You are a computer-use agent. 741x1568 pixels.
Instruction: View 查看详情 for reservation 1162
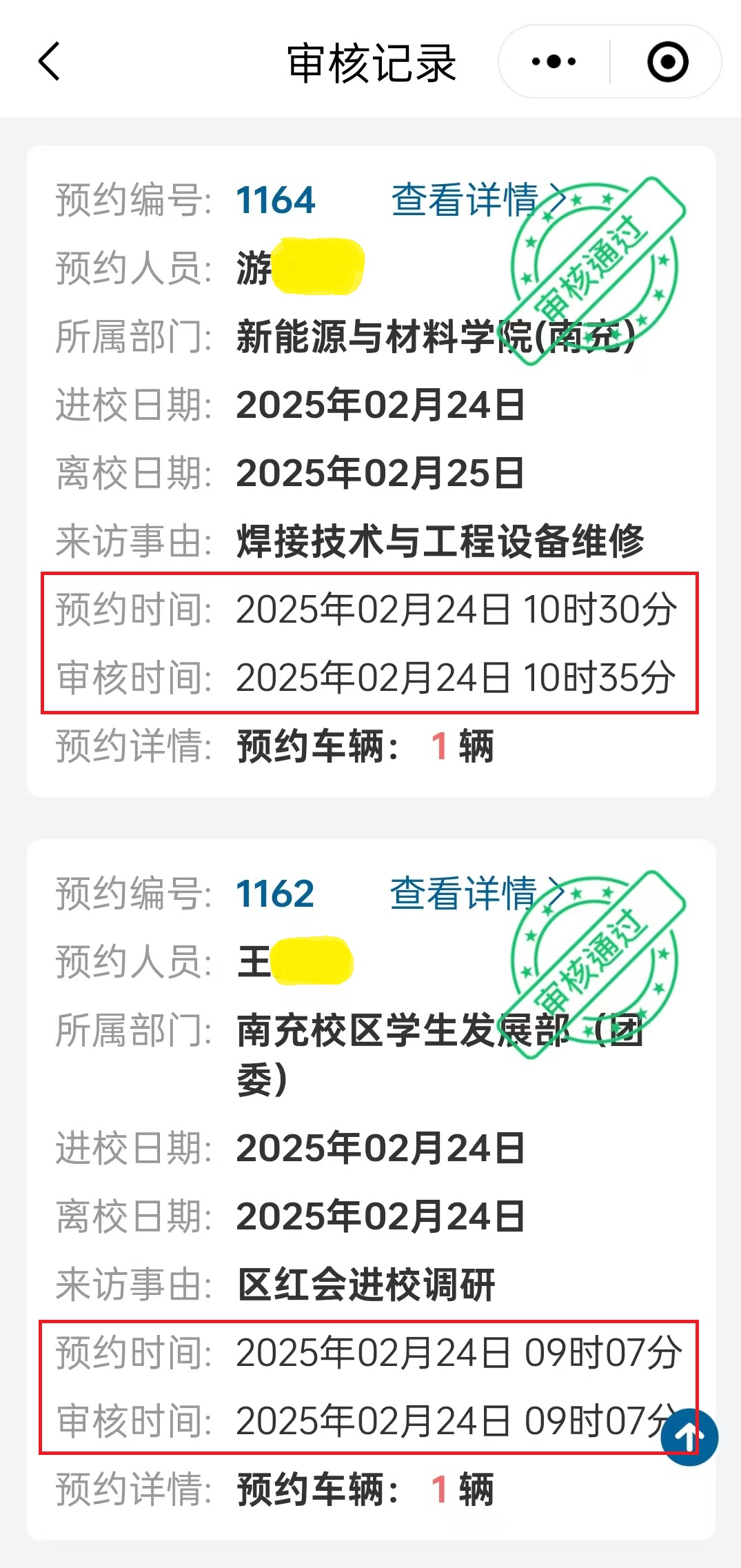(477, 894)
